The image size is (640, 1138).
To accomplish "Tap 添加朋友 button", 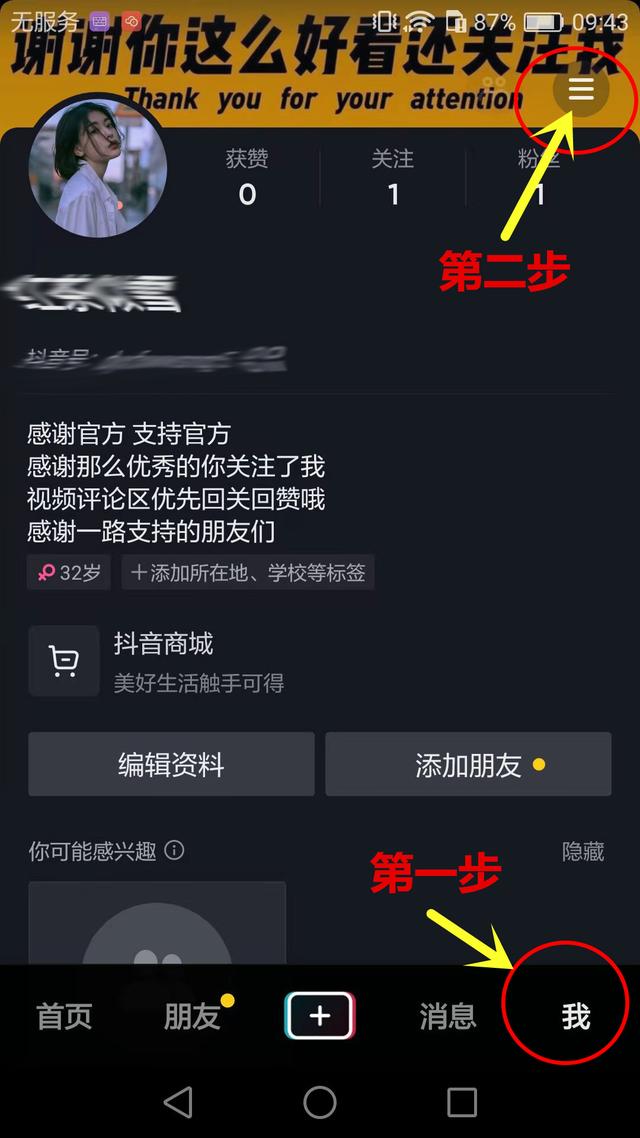I will coord(468,765).
